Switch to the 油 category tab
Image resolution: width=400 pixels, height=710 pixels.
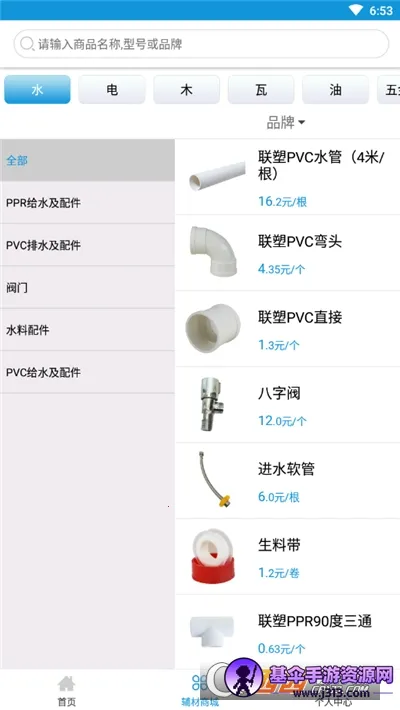(x=335, y=90)
